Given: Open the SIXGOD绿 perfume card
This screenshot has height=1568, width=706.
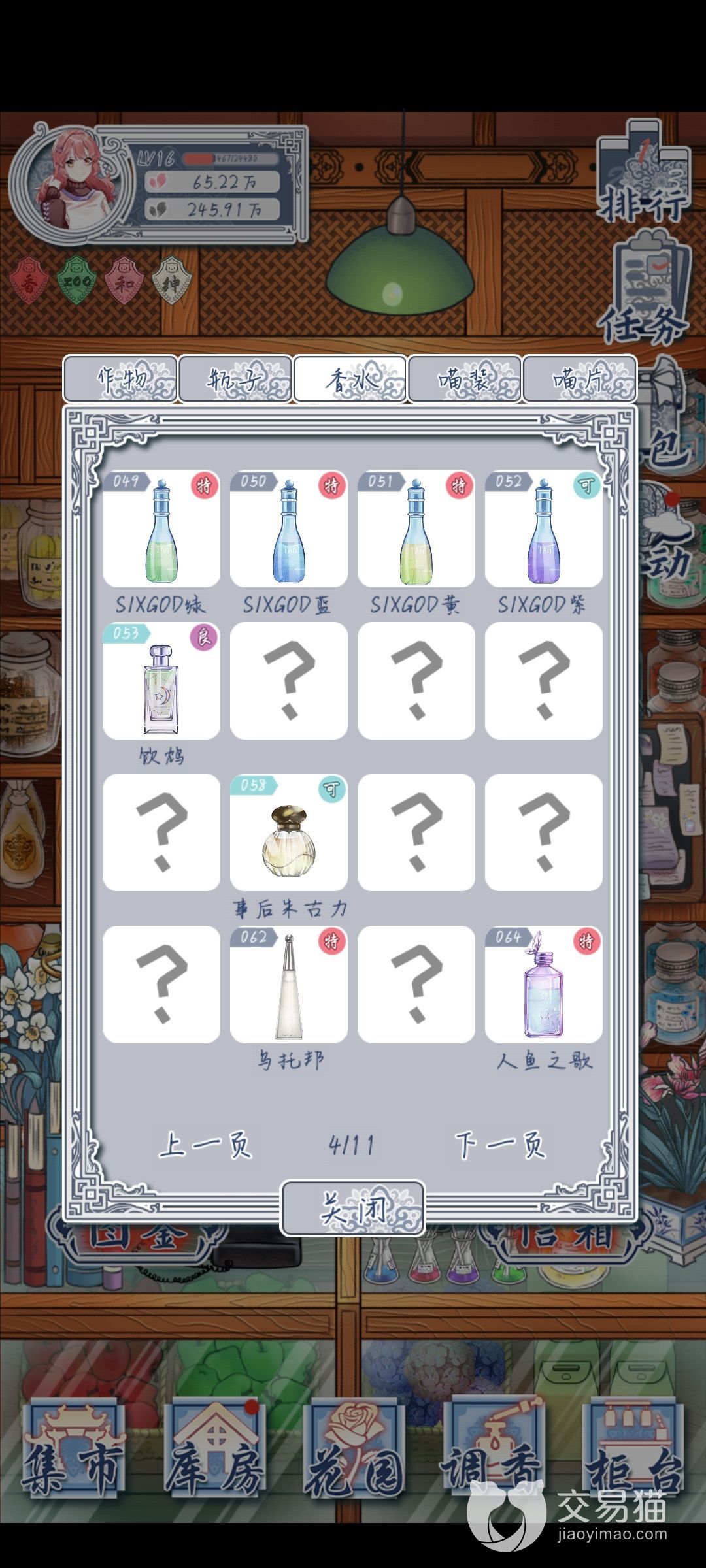Looking at the screenshot, I should pos(161,529).
